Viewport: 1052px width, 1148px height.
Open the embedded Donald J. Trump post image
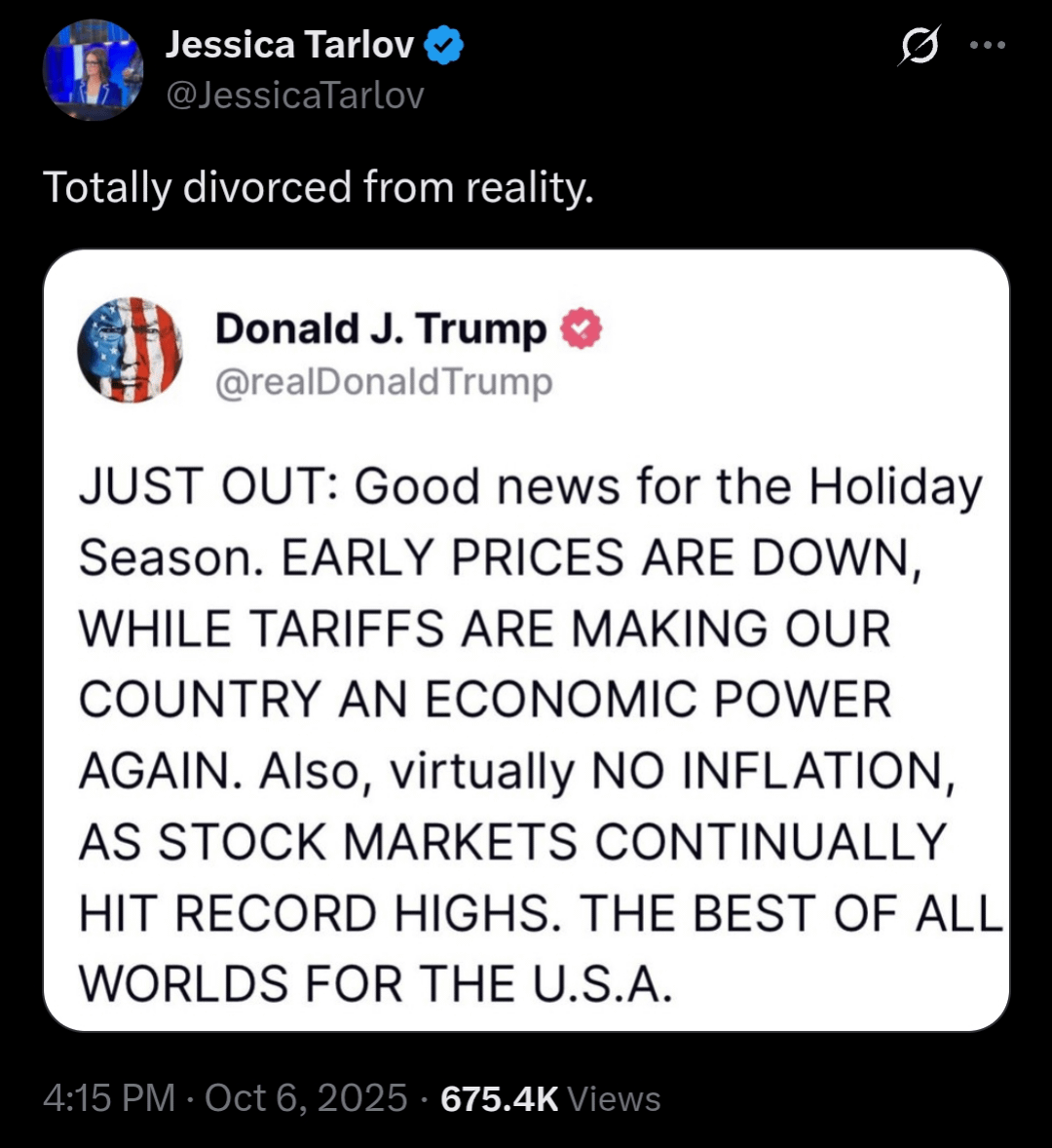pyautogui.click(x=526, y=640)
